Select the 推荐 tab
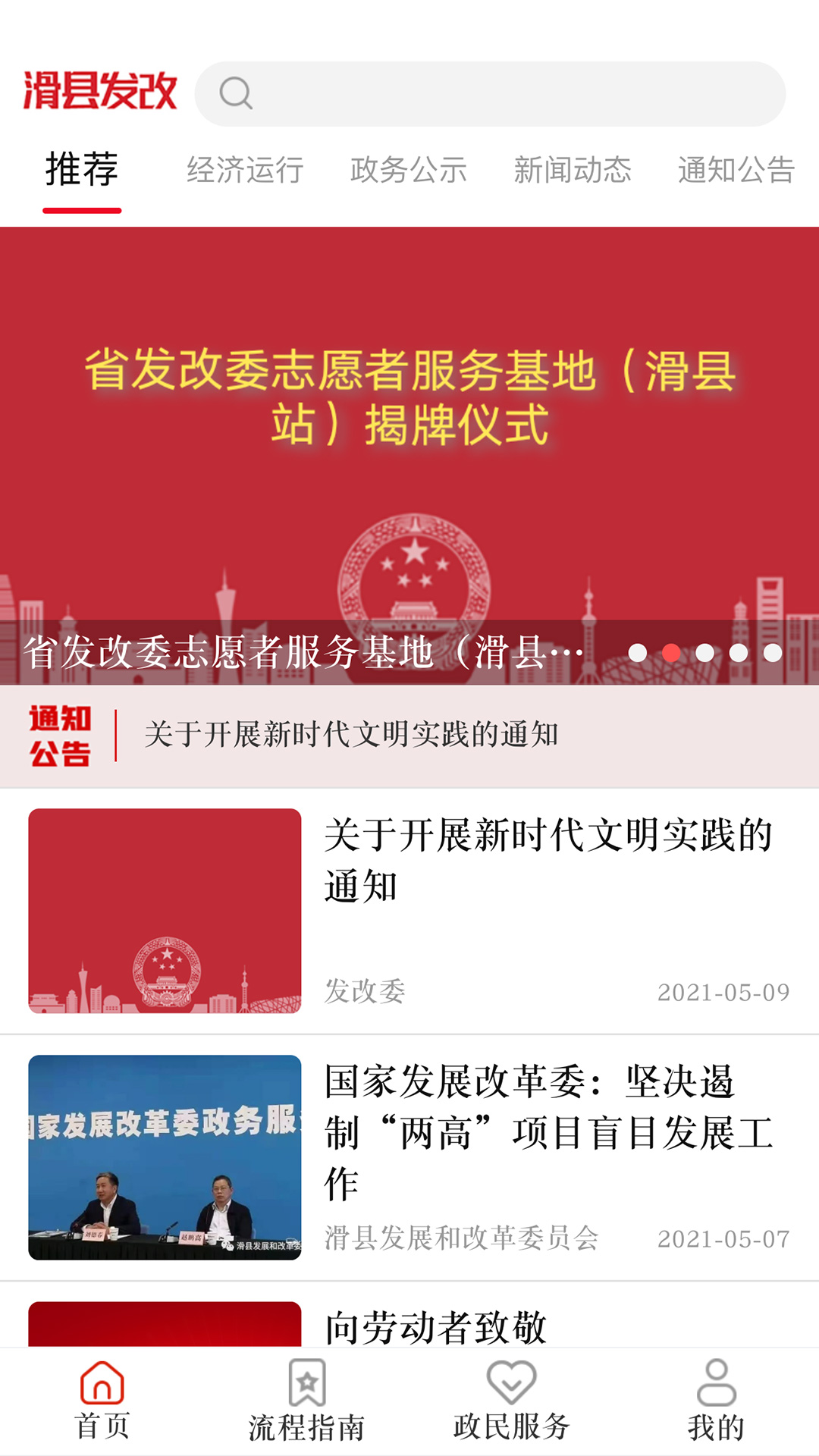The width and height of the screenshot is (819, 1456). pos(82,170)
